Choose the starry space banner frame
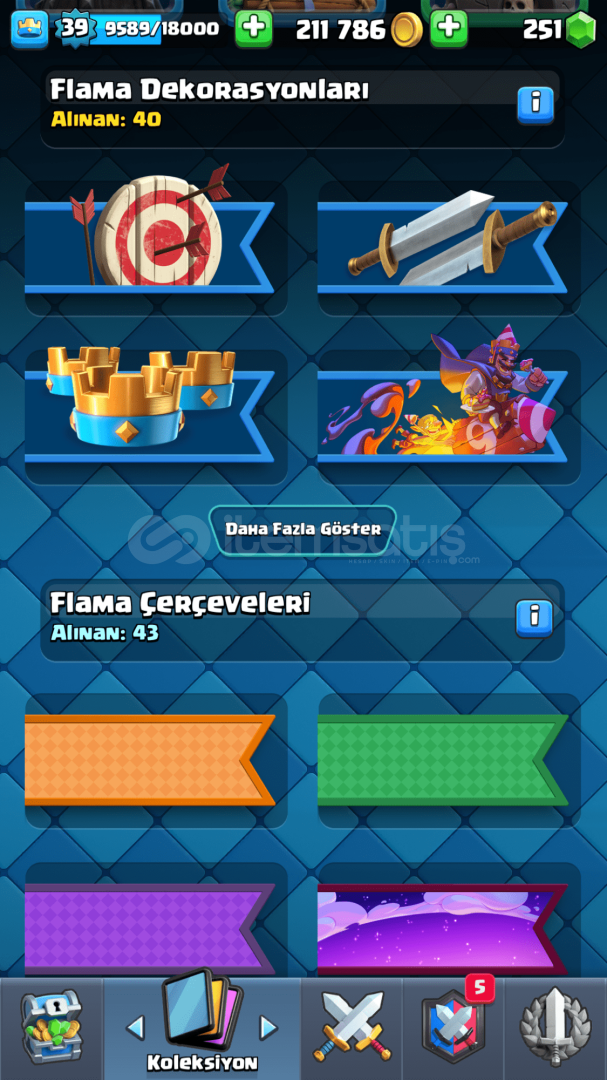The height and width of the screenshot is (1080, 607). (x=449, y=920)
